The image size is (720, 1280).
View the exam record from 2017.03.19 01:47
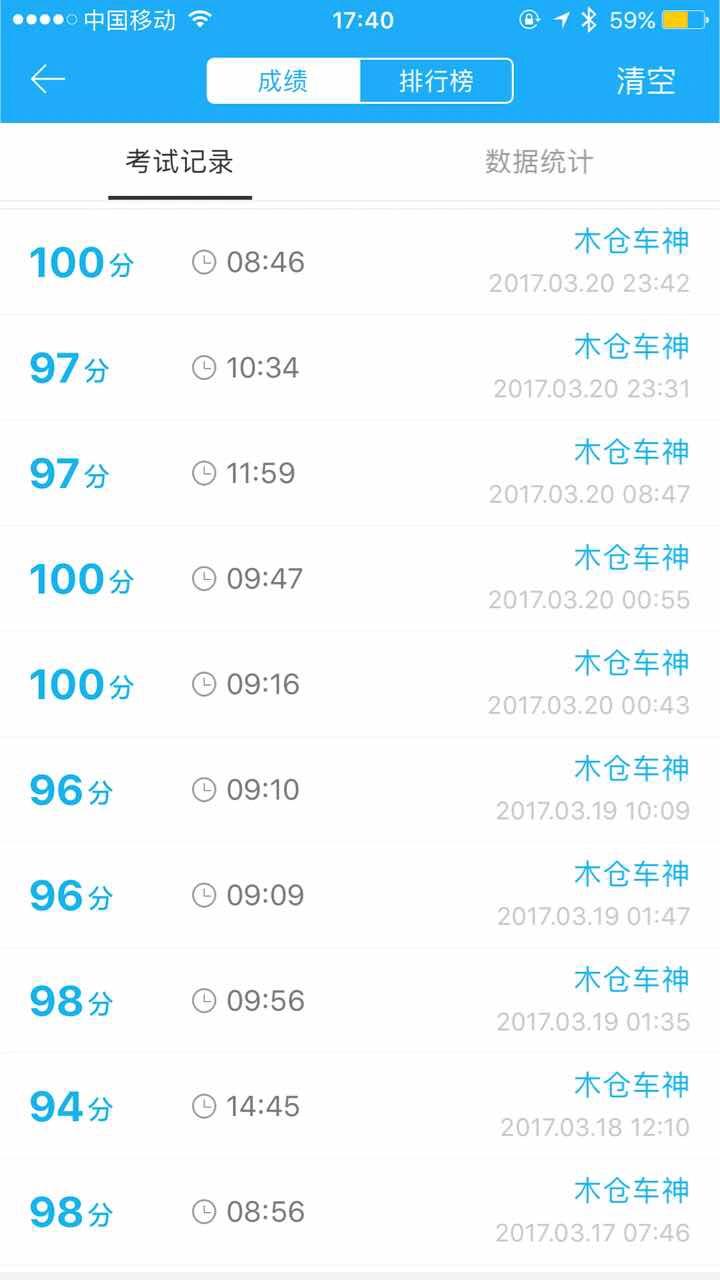(360, 895)
